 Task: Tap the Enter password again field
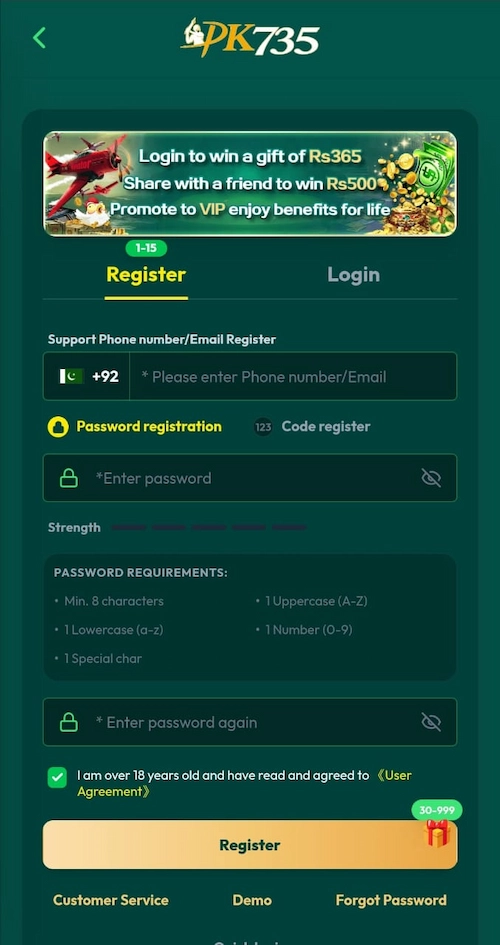249,722
